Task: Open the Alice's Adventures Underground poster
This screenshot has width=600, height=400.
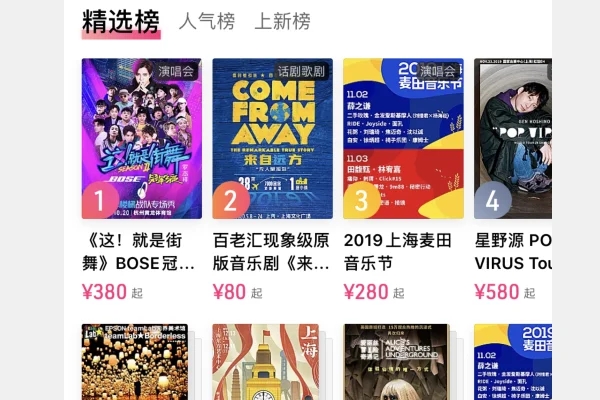Action: coord(403,362)
